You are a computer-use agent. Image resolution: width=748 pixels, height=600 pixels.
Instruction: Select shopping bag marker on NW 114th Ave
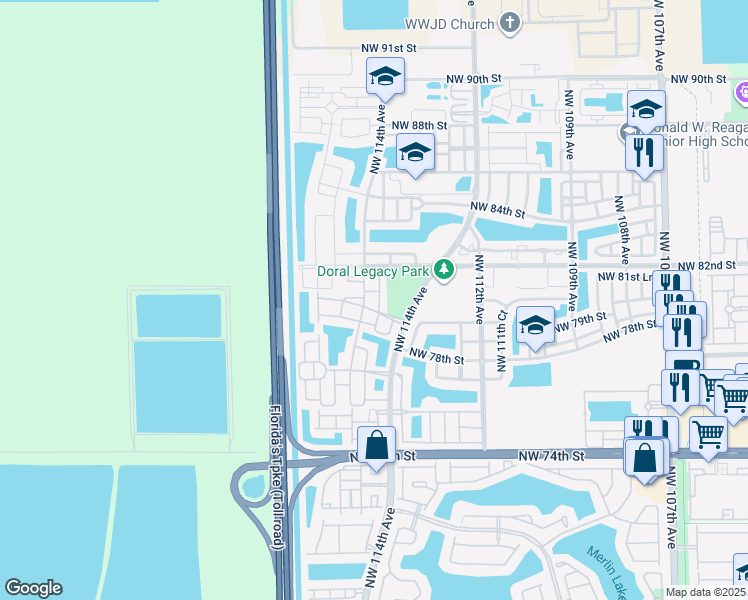[376, 448]
